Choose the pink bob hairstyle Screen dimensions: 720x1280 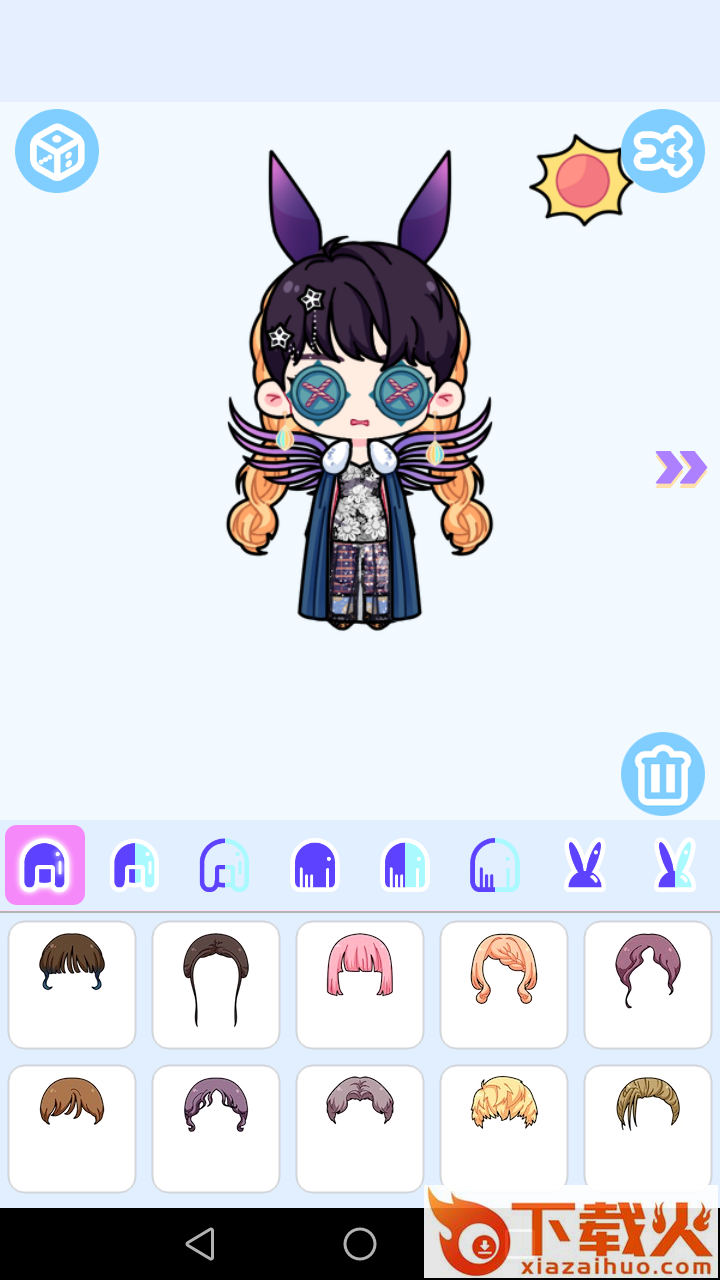tap(360, 984)
